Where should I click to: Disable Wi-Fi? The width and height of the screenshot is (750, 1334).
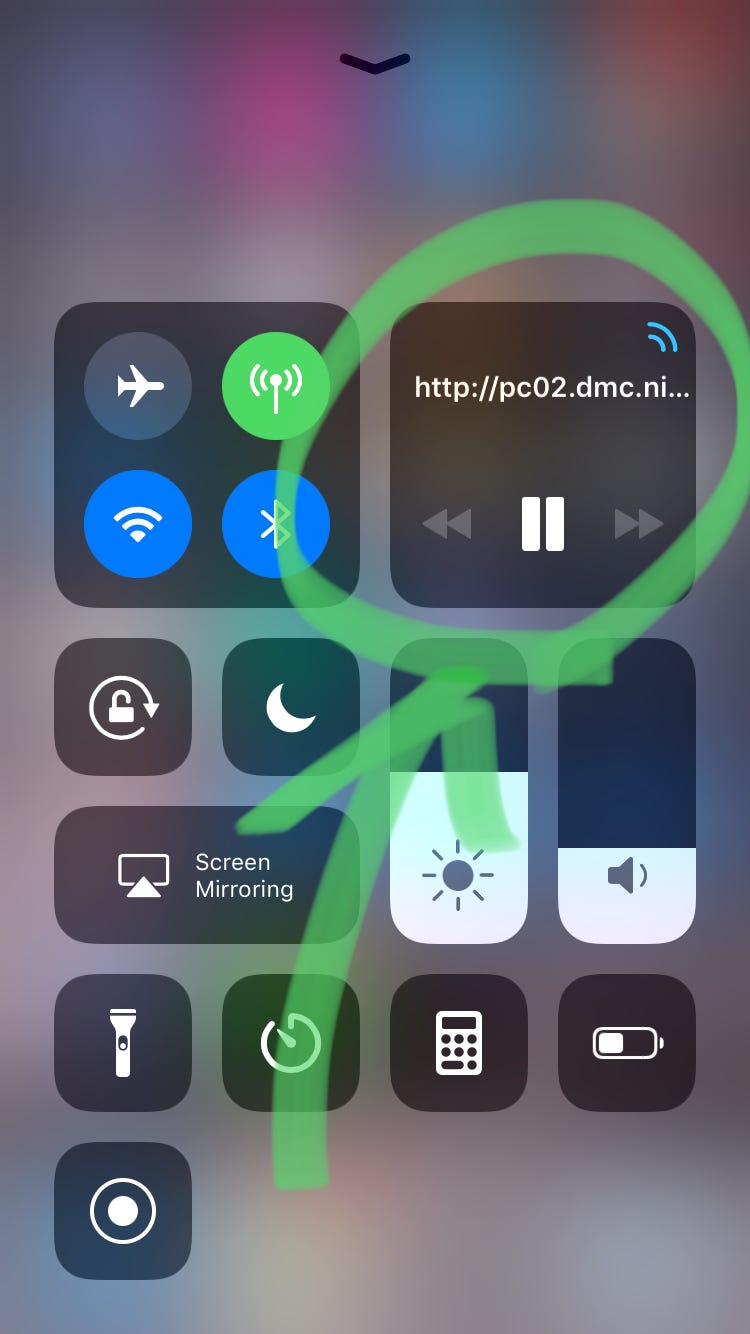point(138,523)
